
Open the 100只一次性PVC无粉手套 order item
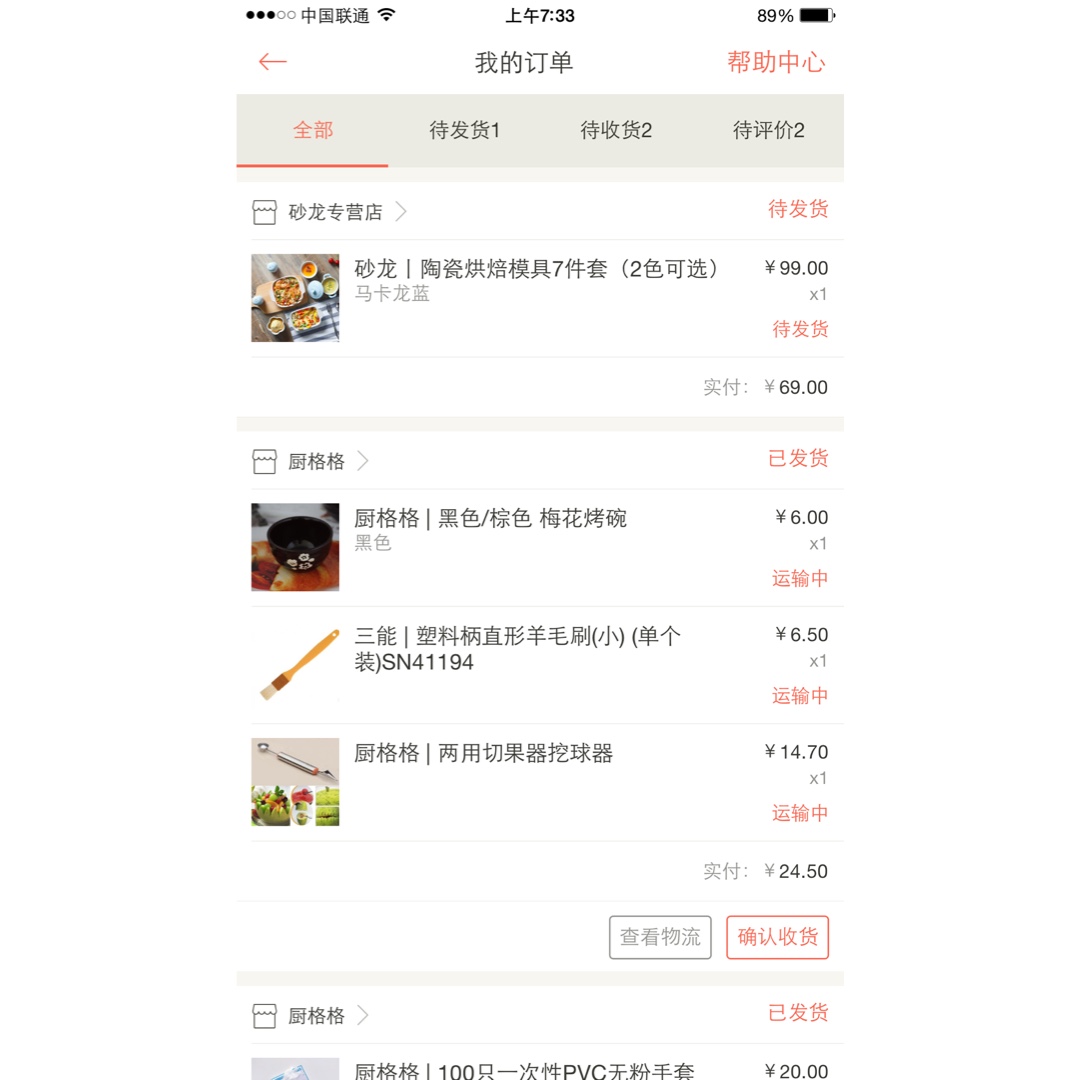(523, 1070)
